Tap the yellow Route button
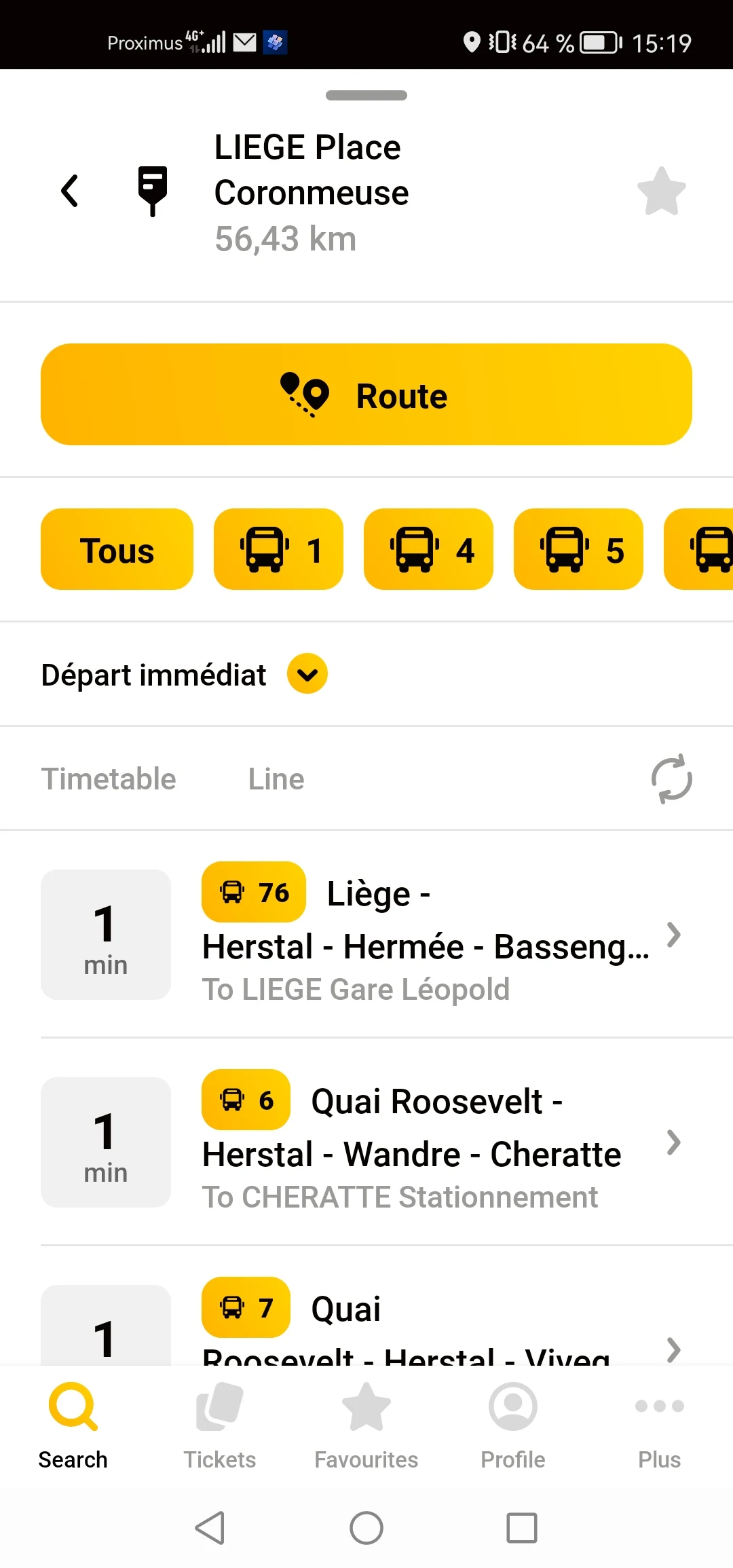The image size is (733, 1568). pos(366,394)
